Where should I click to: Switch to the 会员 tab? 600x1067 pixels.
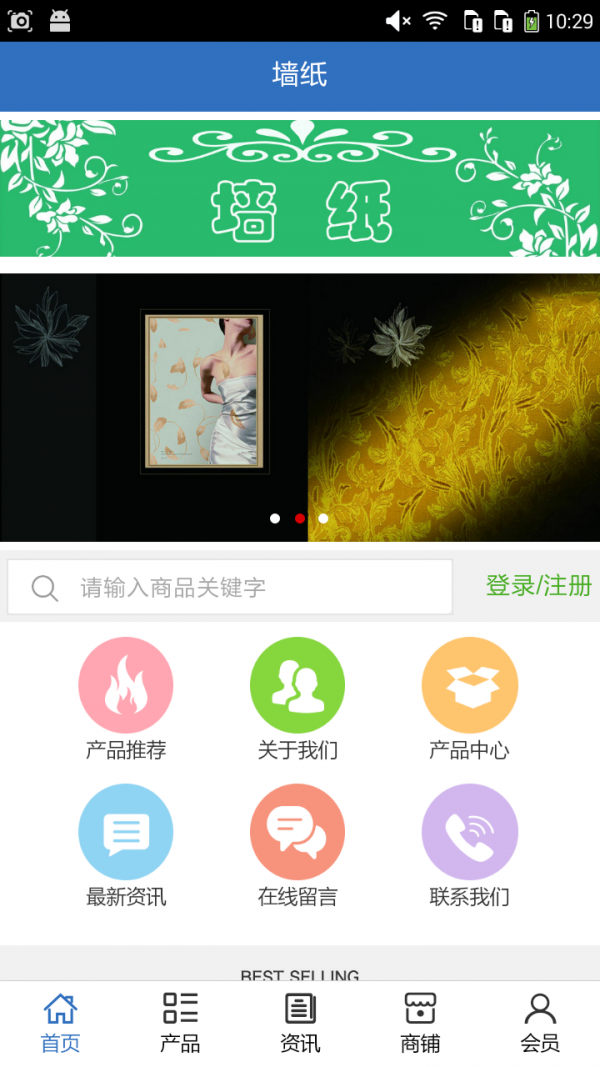(x=540, y=1023)
